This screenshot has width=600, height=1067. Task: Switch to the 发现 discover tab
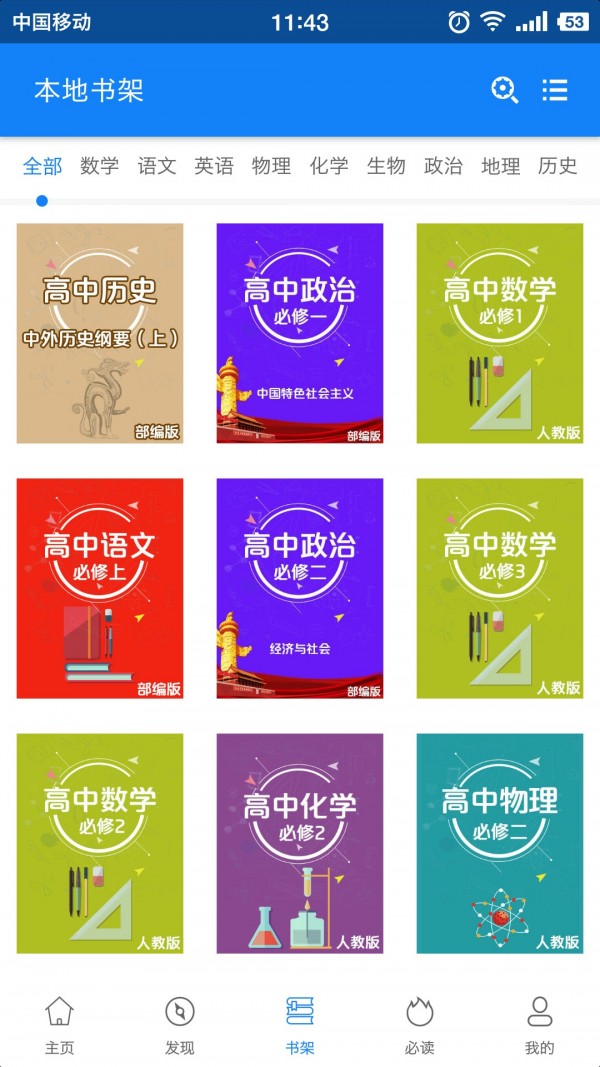click(180, 1024)
